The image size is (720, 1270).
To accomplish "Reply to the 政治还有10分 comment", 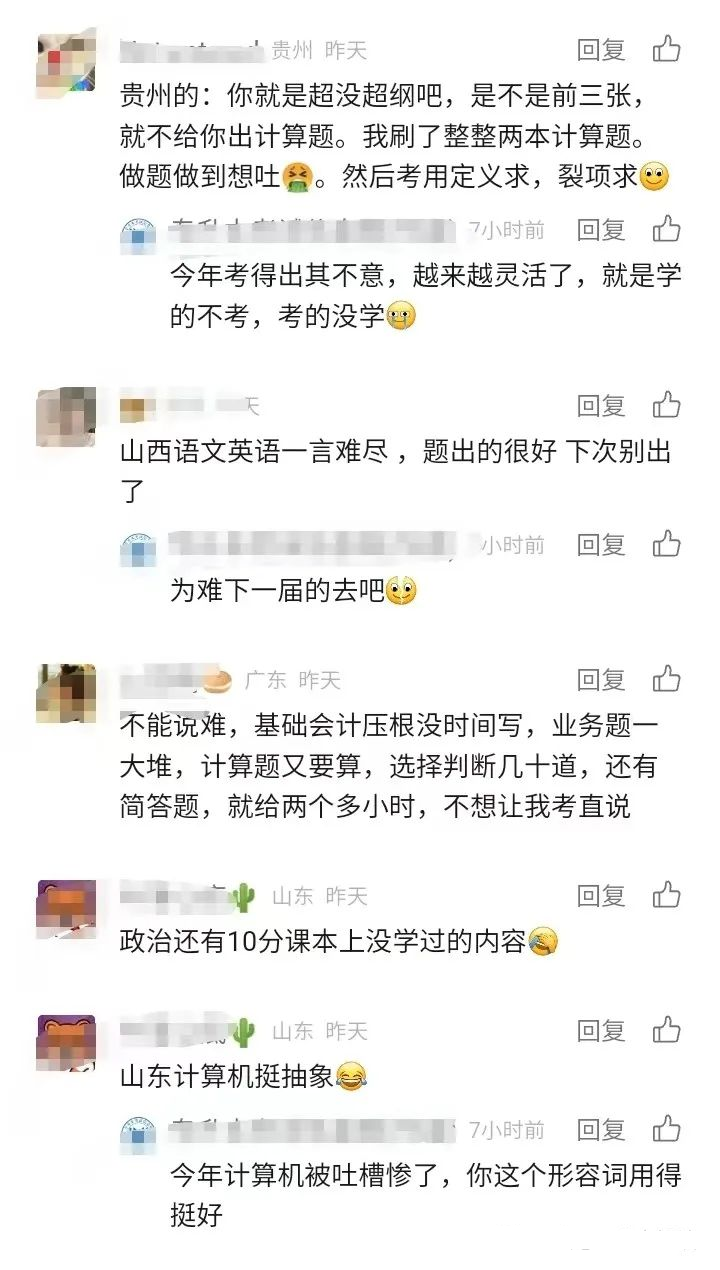I will tap(601, 895).
